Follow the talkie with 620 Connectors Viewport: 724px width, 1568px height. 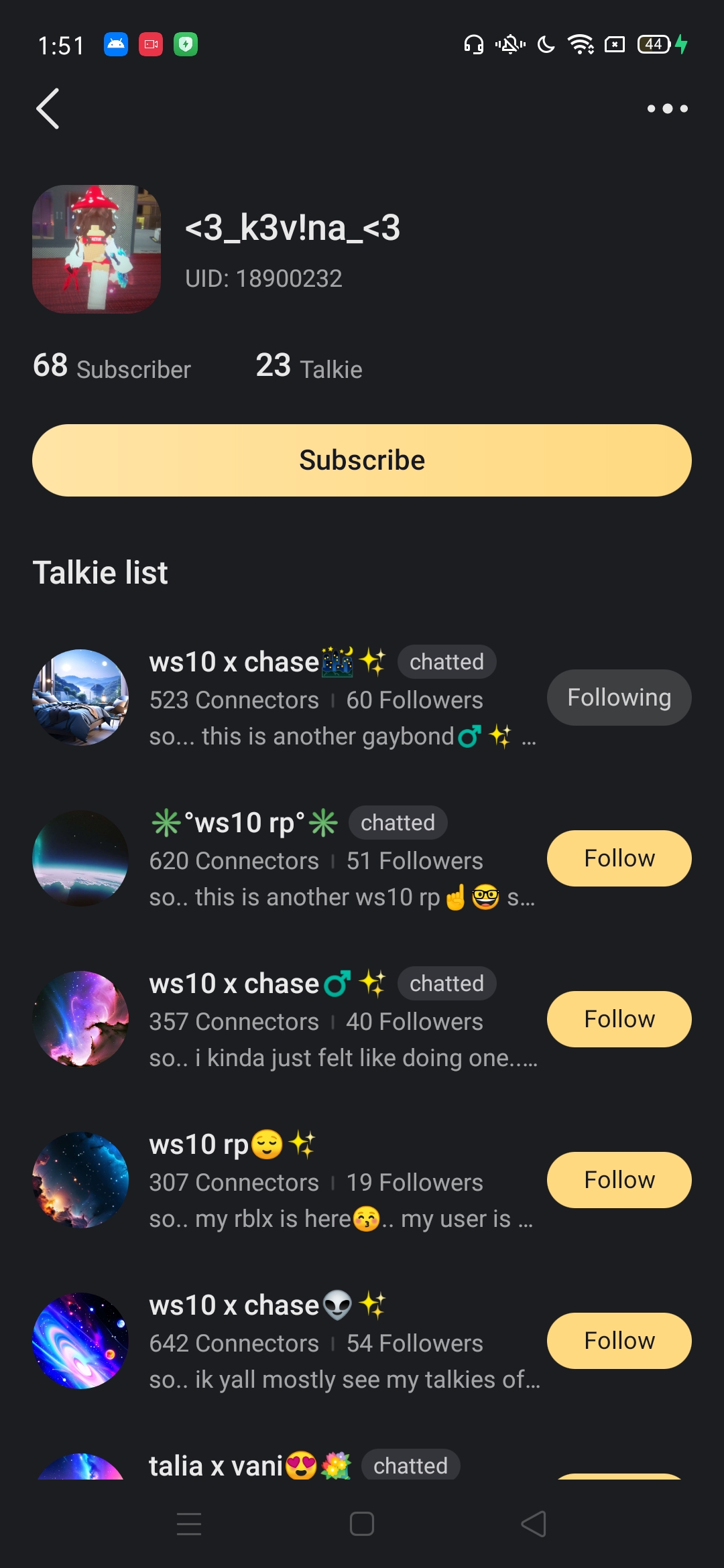click(x=619, y=858)
